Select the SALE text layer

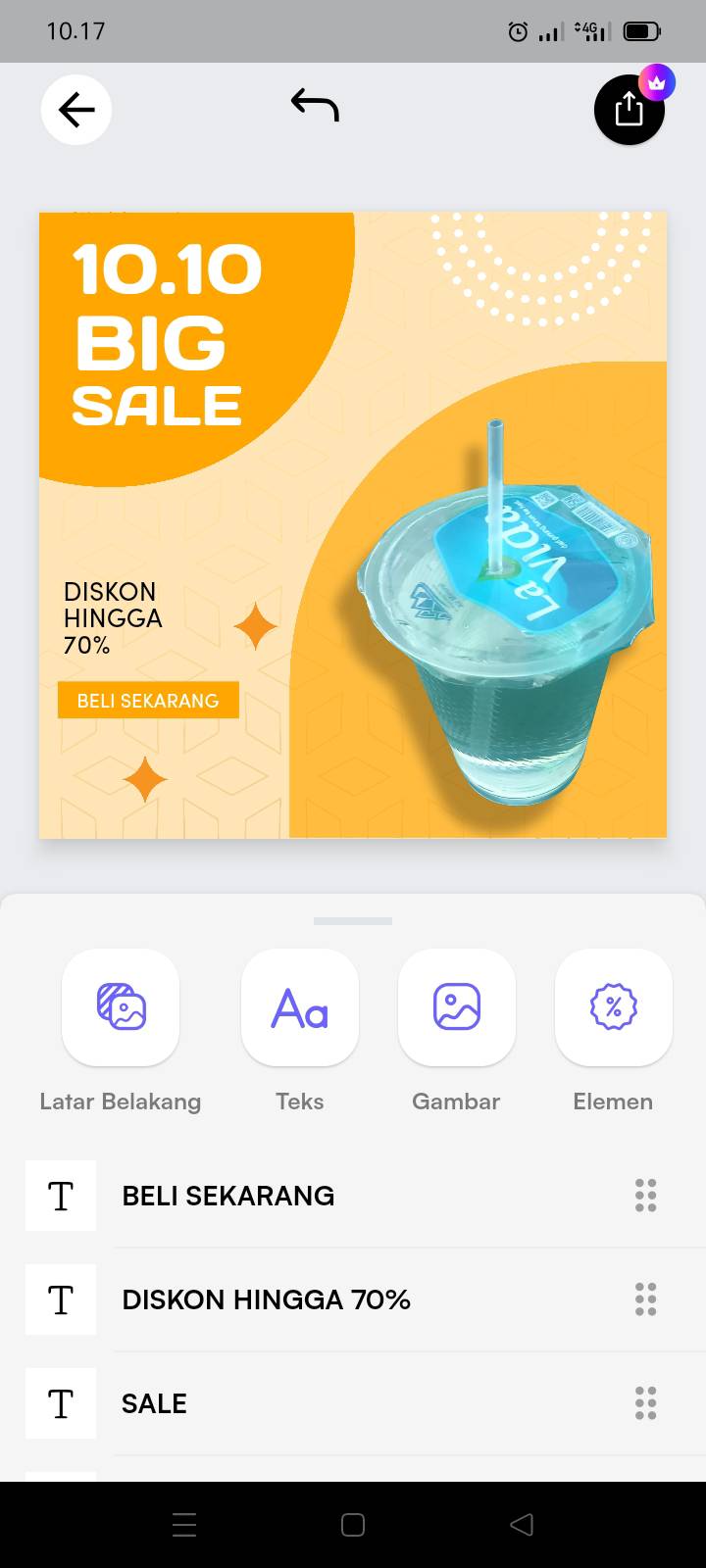[x=353, y=1403]
